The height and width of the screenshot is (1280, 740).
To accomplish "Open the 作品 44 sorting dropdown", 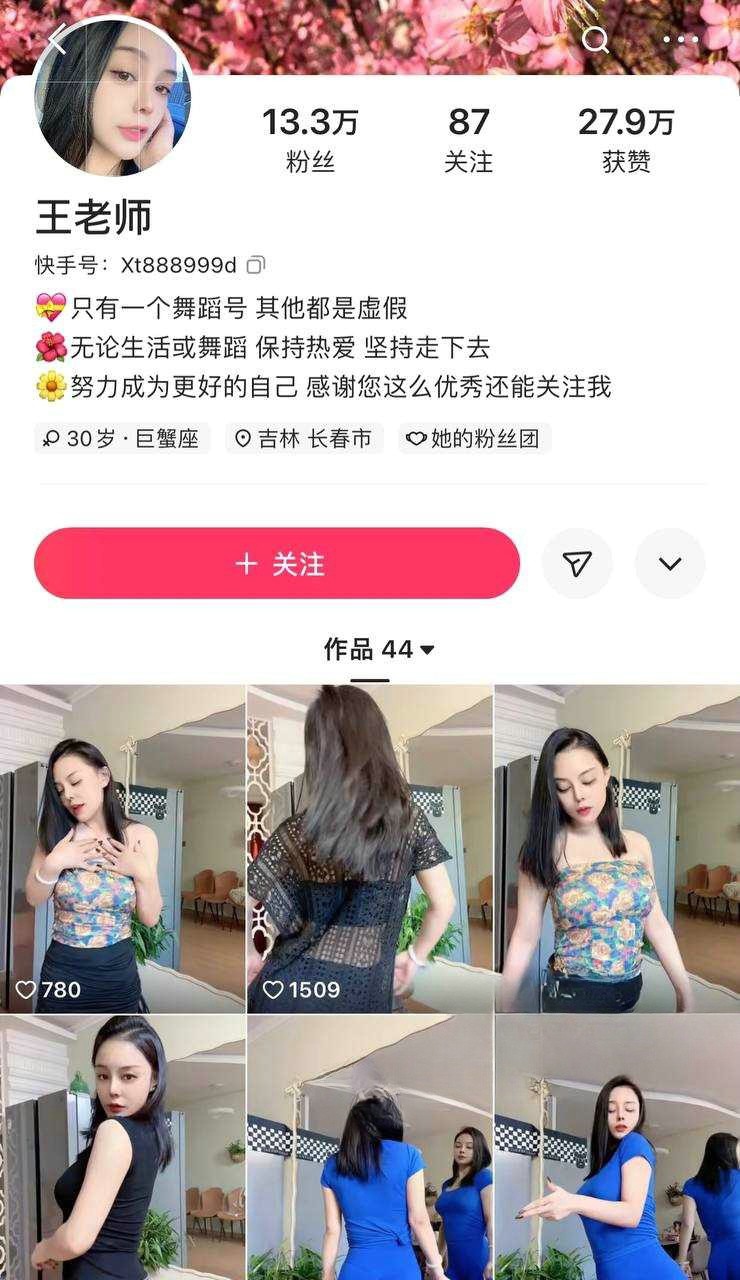I will tap(380, 650).
